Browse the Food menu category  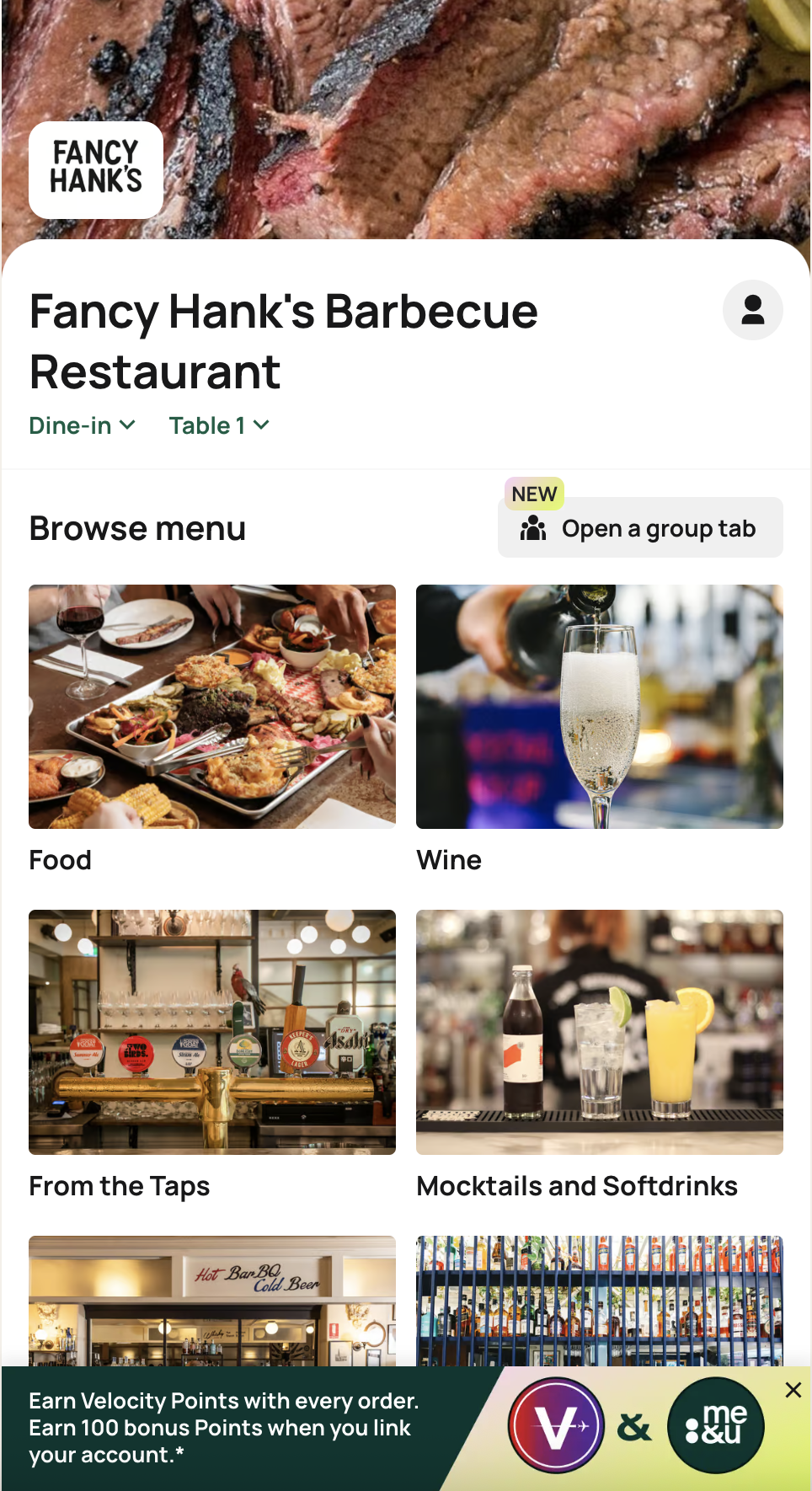[x=211, y=707]
